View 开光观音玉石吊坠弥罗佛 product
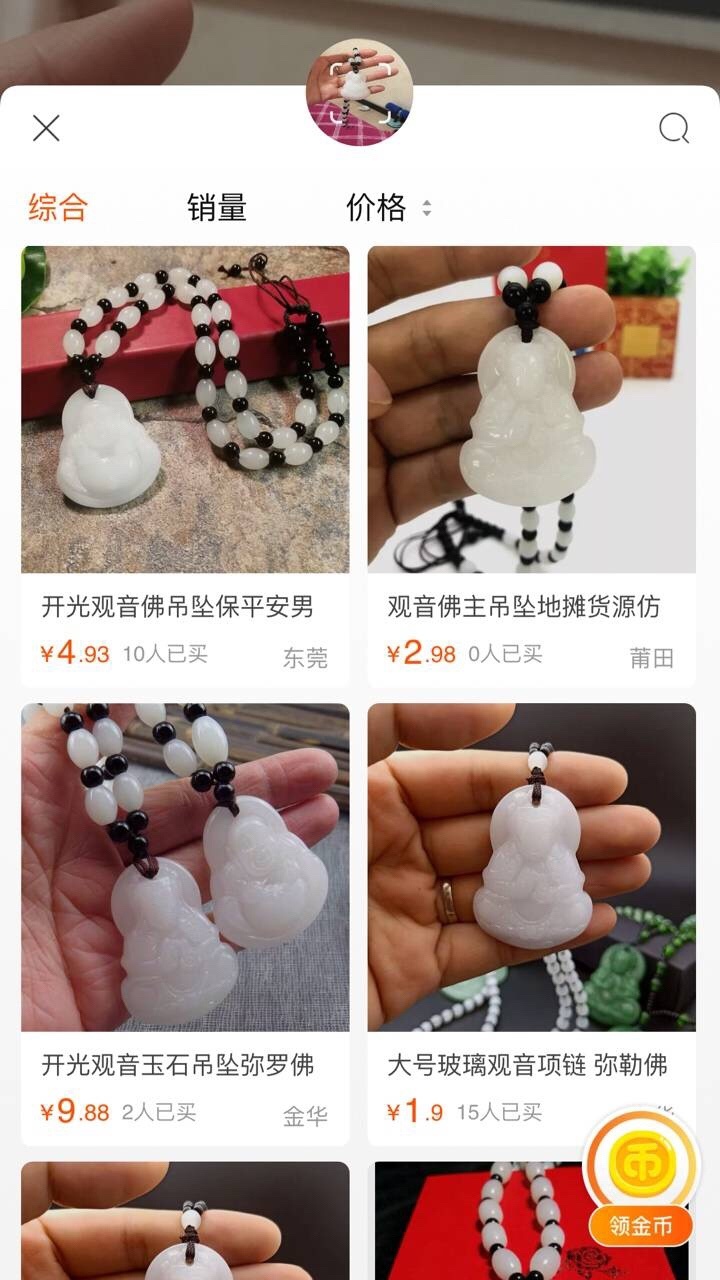The width and height of the screenshot is (720, 1280). 185,924
